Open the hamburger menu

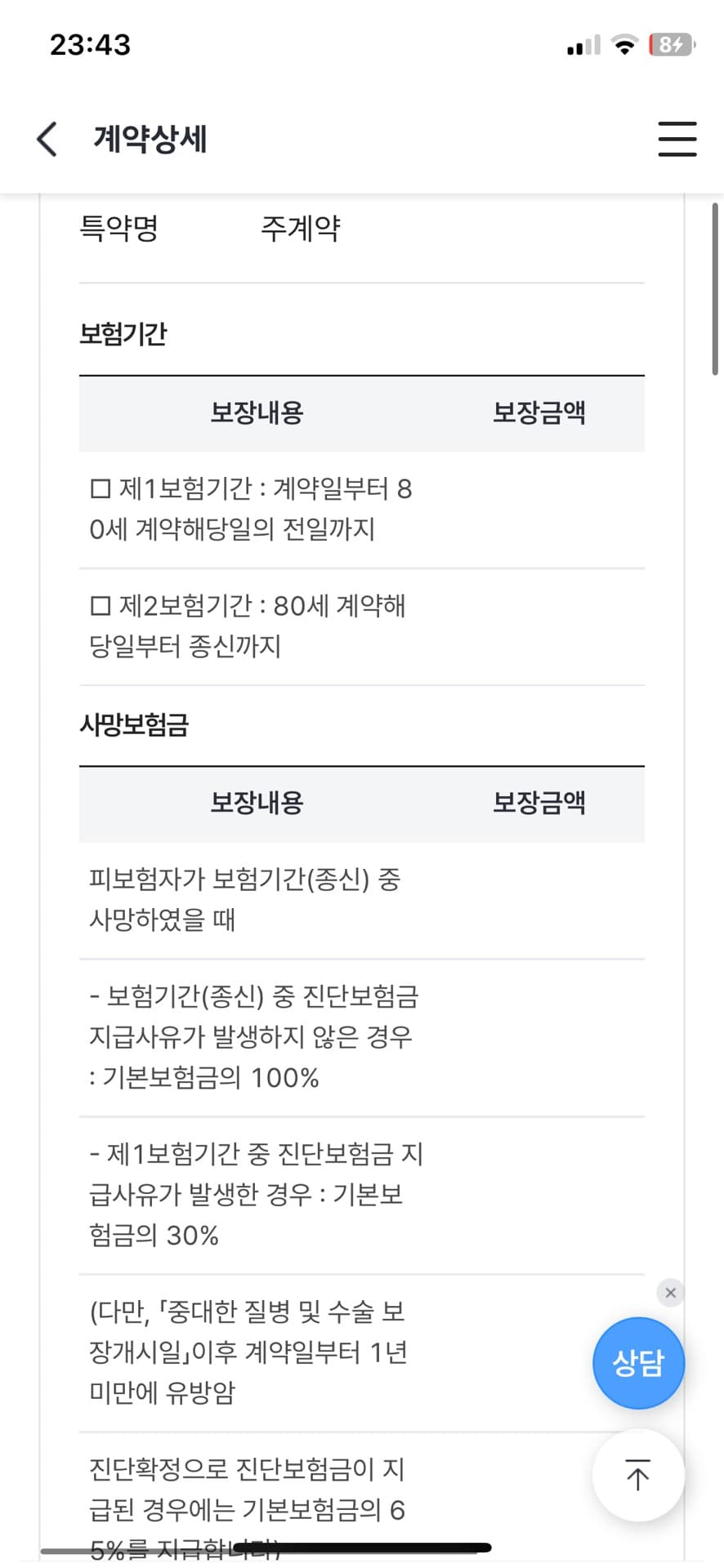click(x=677, y=139)
